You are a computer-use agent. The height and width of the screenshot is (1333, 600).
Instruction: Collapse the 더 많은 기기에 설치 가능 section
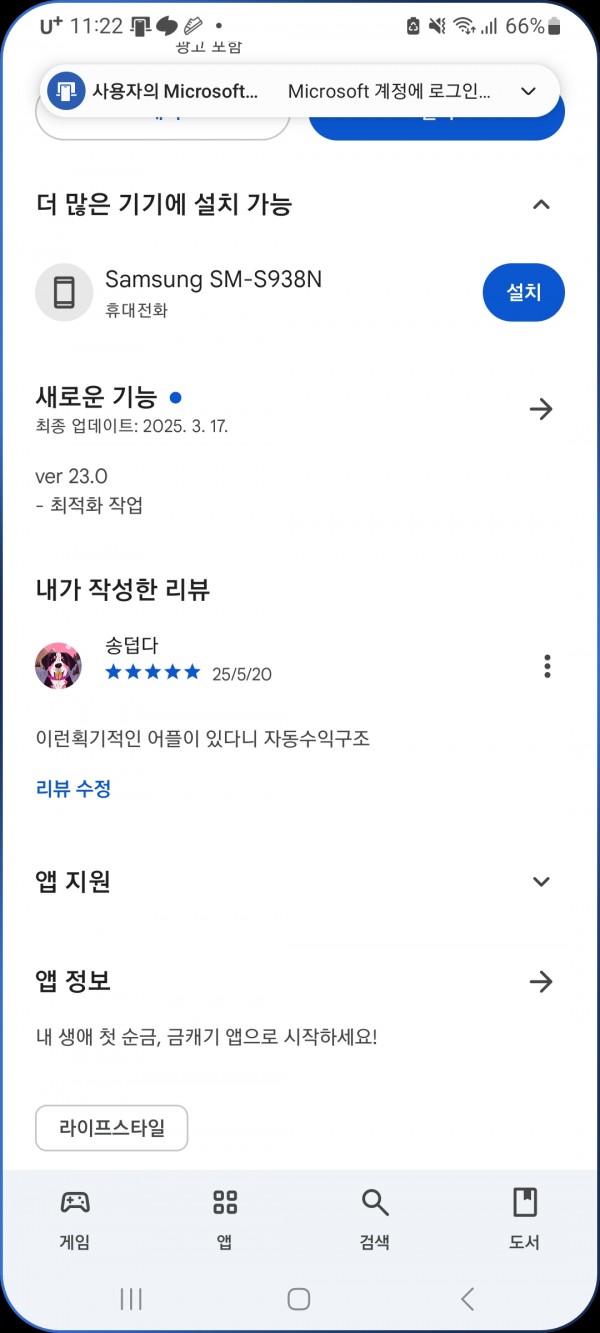(541, 205)
